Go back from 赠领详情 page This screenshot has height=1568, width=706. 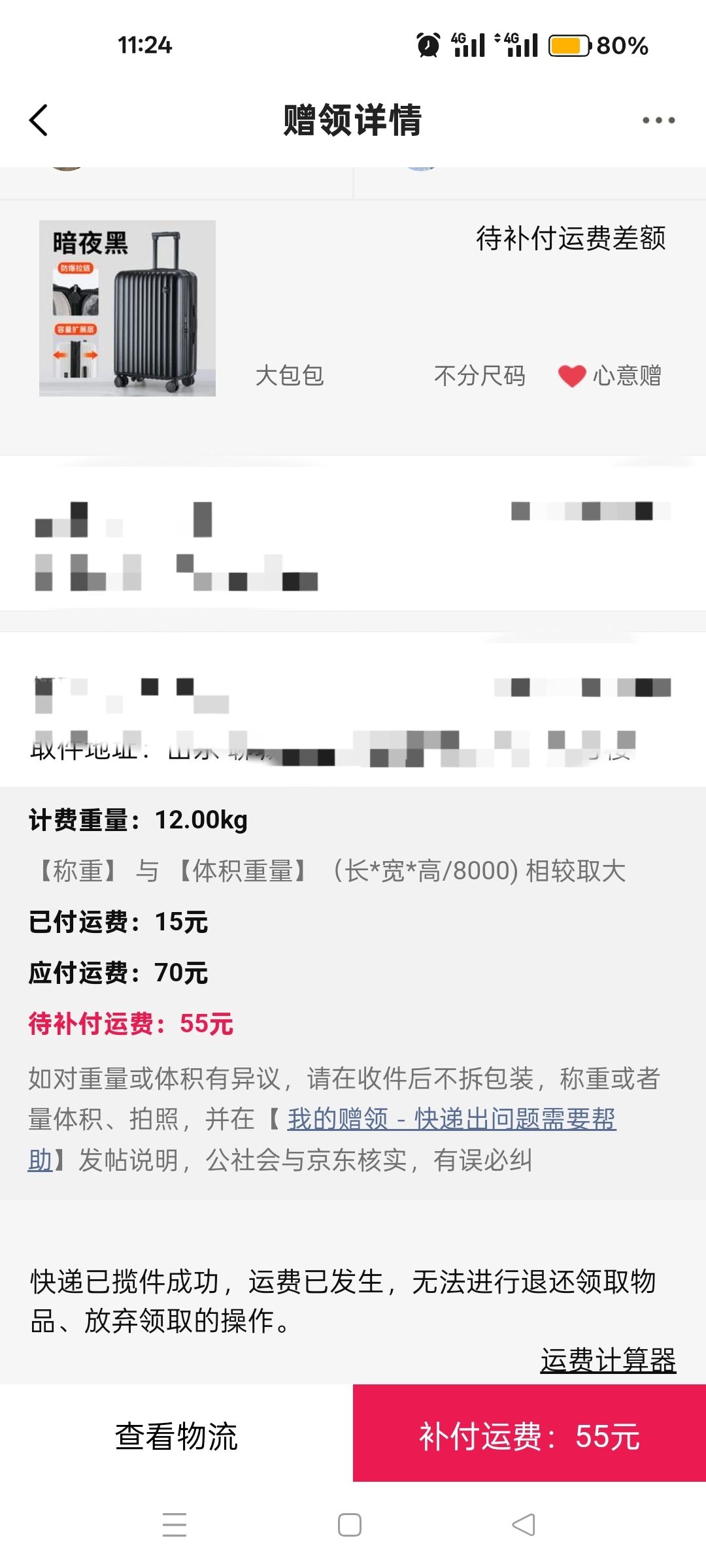[39, 120]
